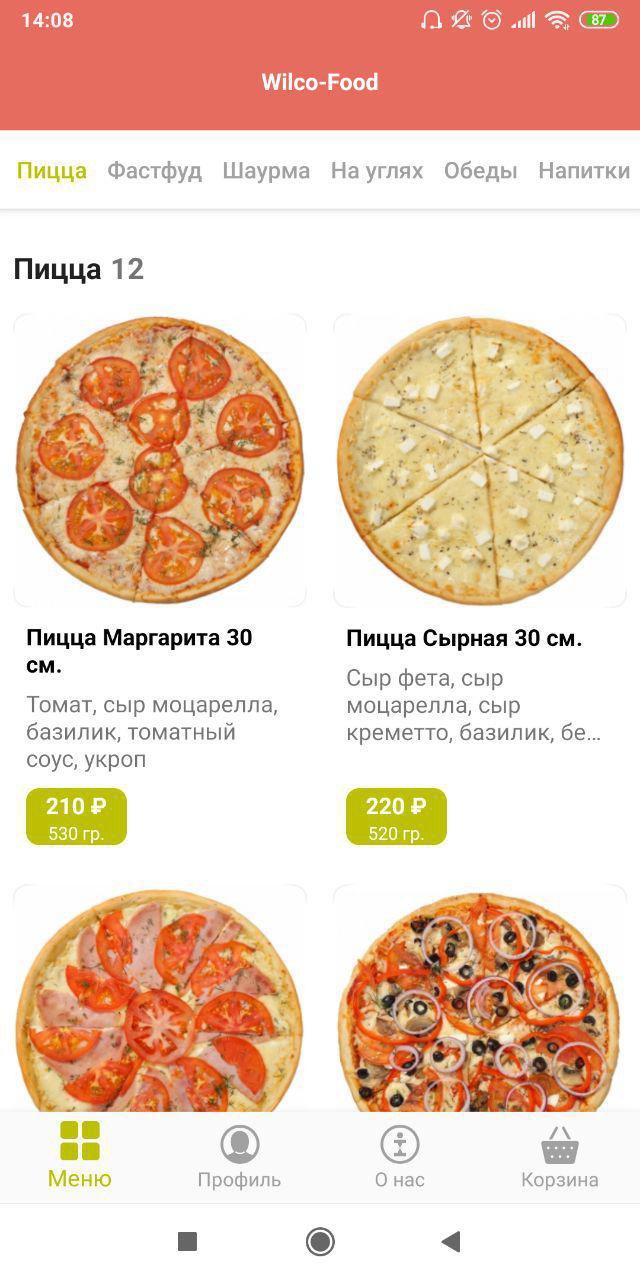Go to the Меню tab

[x=80, y=1156]
